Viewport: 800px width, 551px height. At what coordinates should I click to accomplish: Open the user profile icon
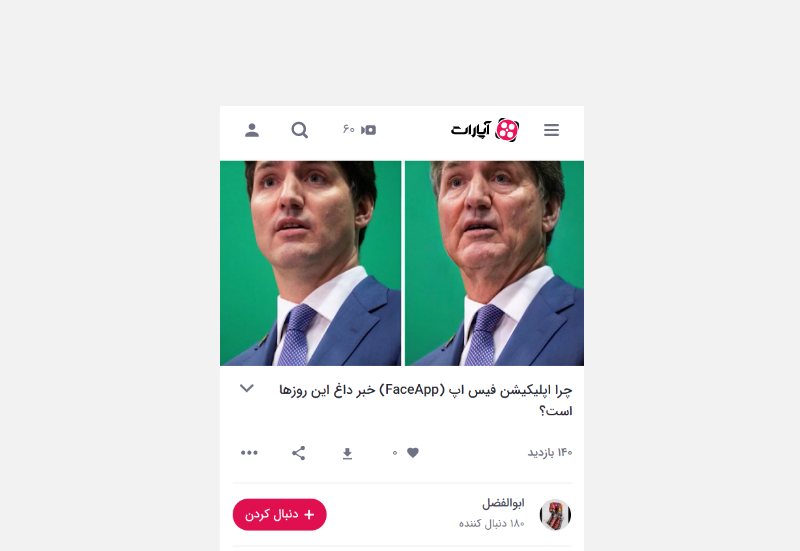pos(252,130)
